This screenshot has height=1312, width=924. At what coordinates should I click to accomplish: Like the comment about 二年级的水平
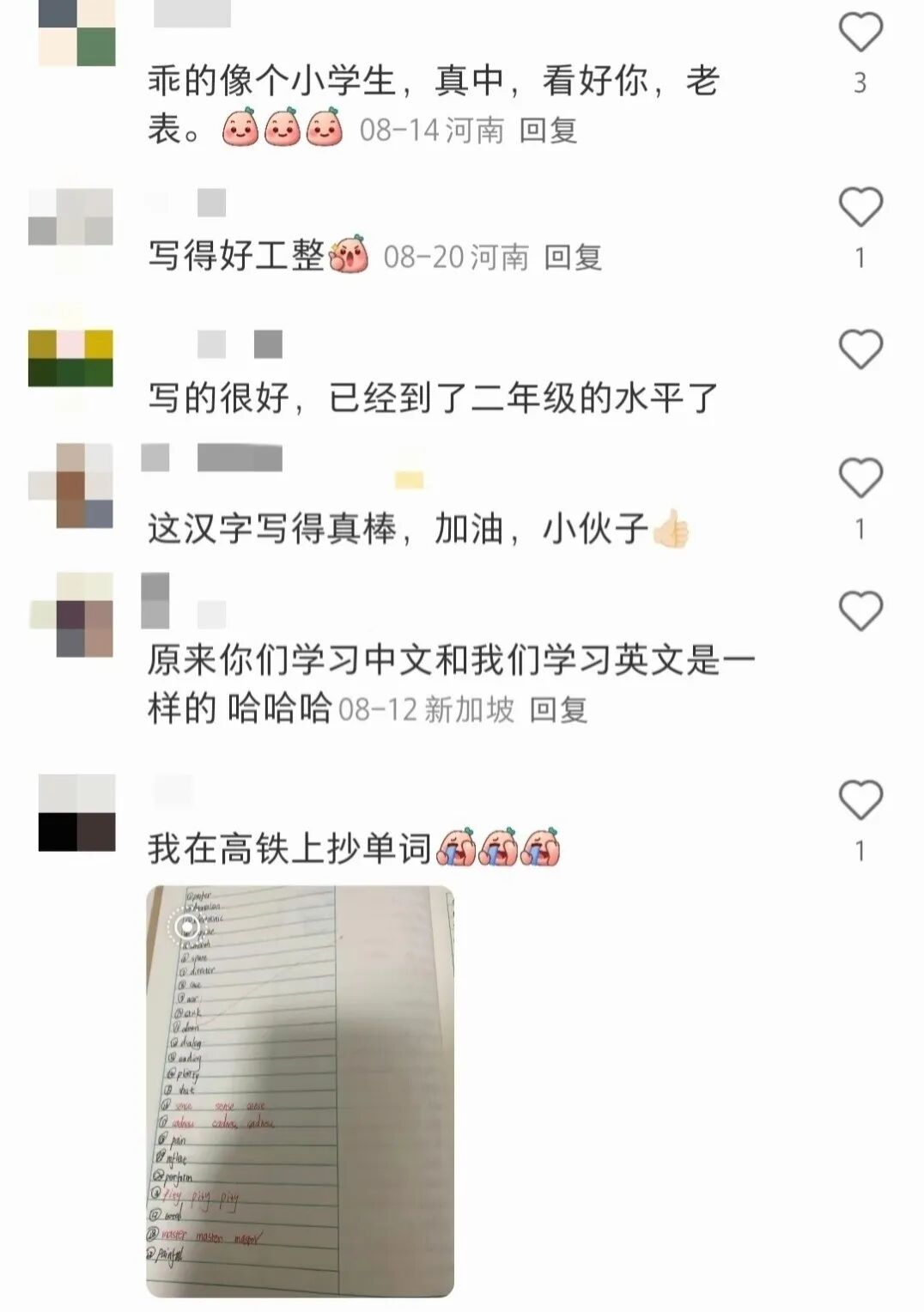pos(860,349)
